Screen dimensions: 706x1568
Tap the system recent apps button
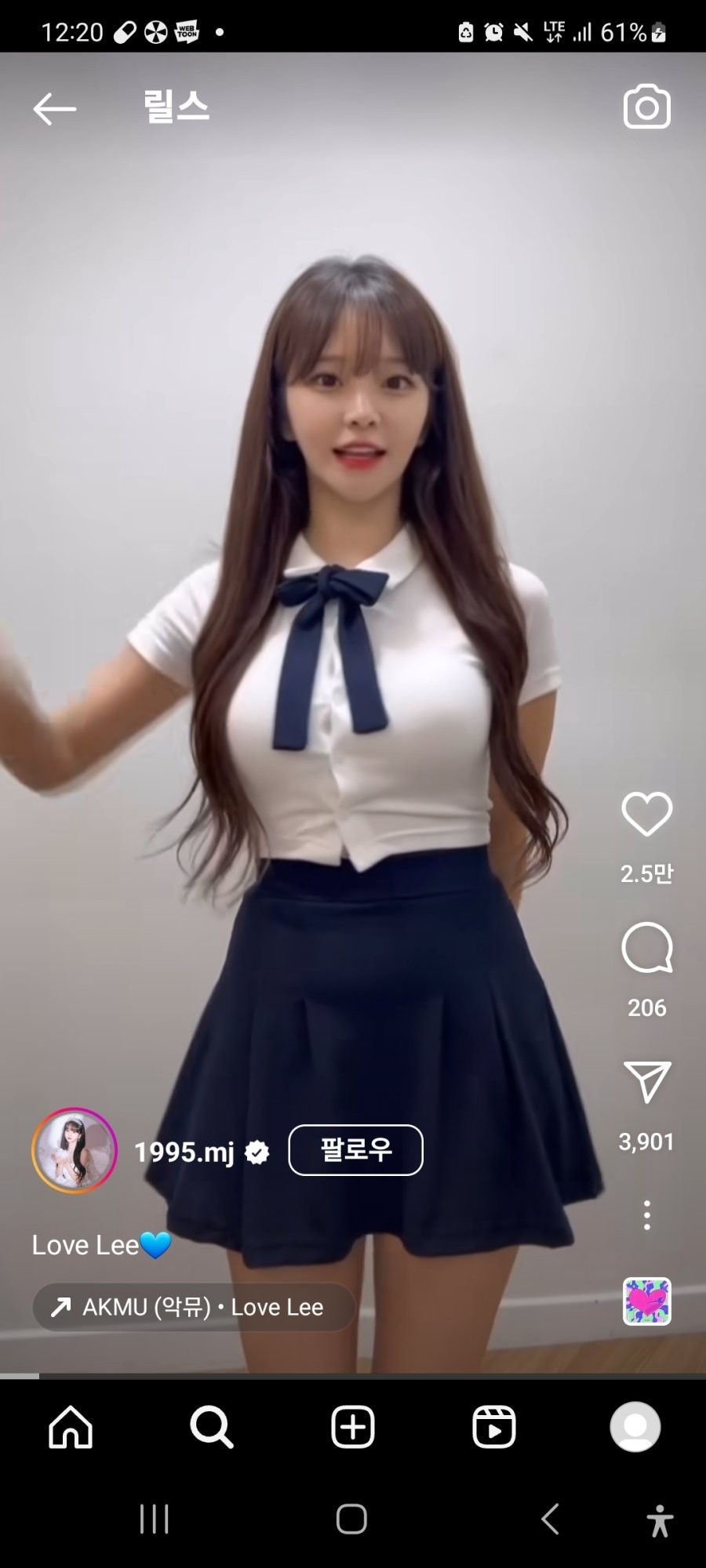click(x=154, y=1519)
